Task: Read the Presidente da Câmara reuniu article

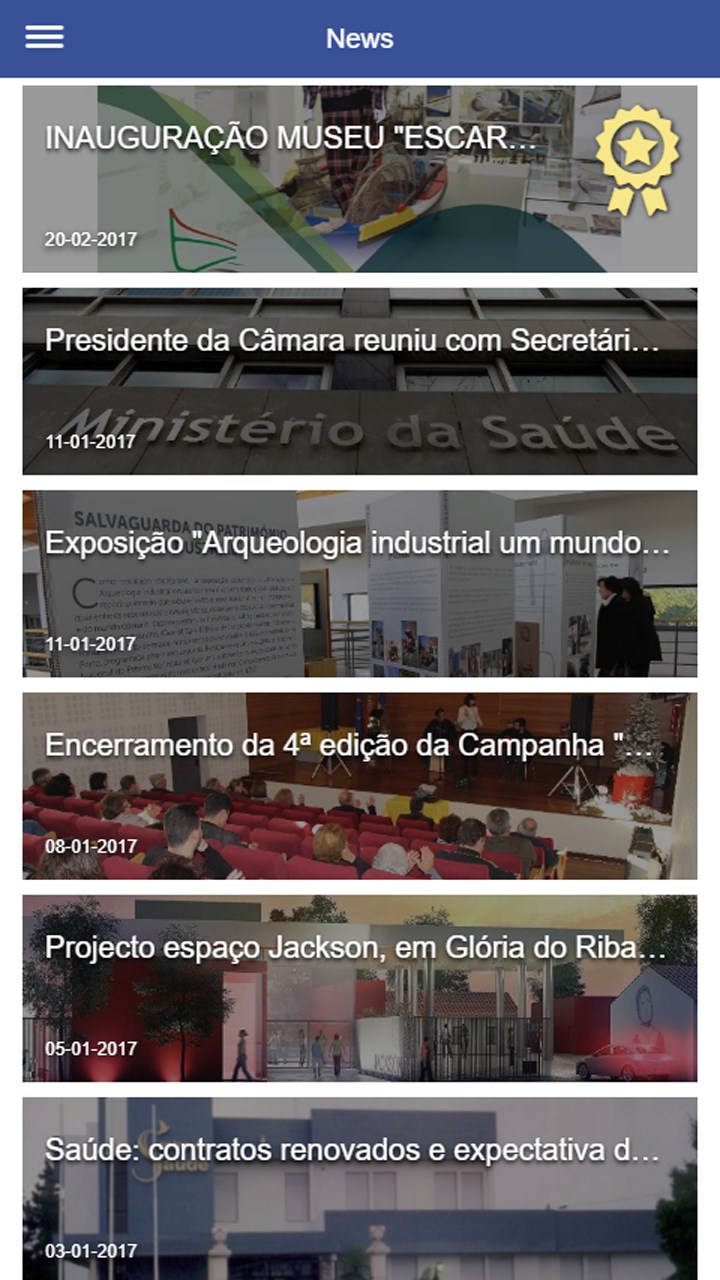Action: coord(359,381)
